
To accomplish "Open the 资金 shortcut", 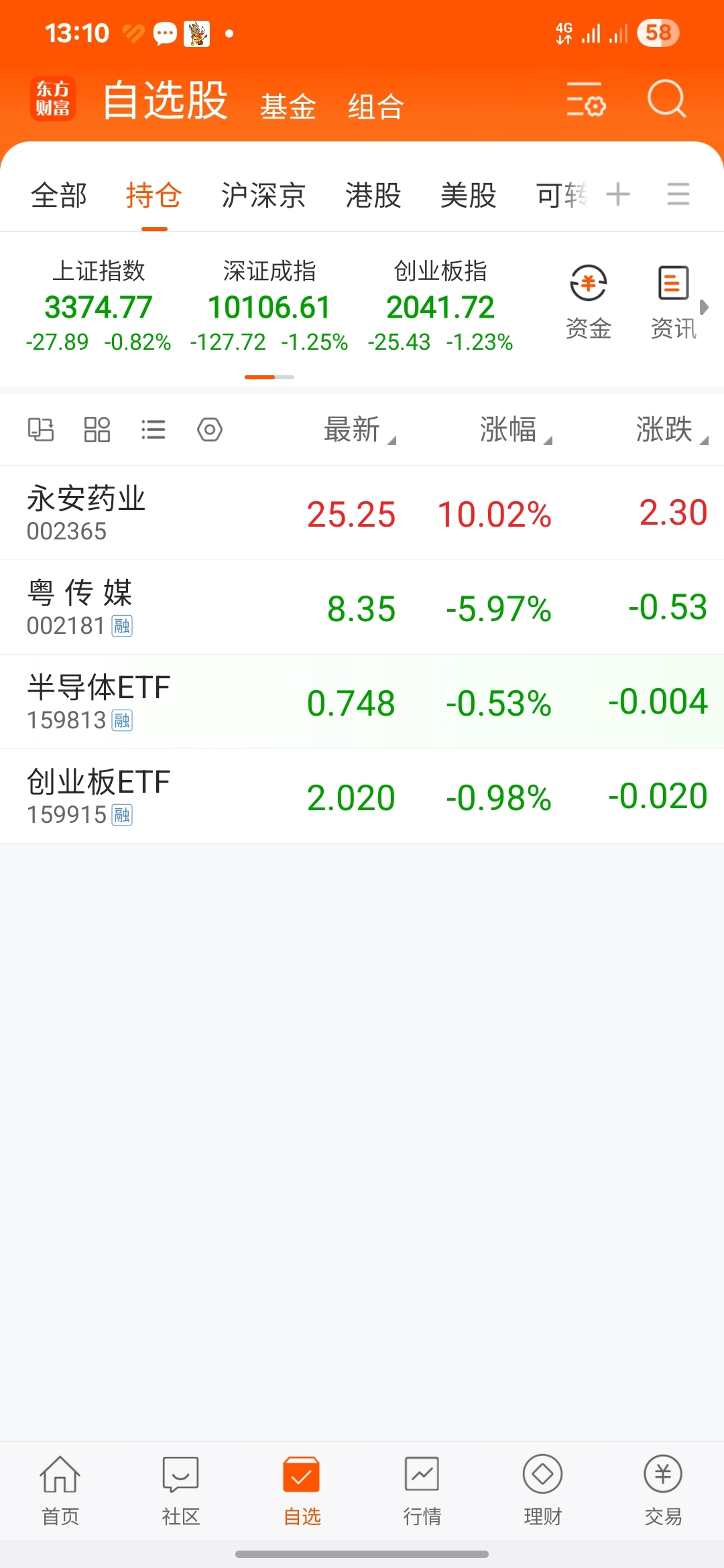I will click(x=589, y=302).
